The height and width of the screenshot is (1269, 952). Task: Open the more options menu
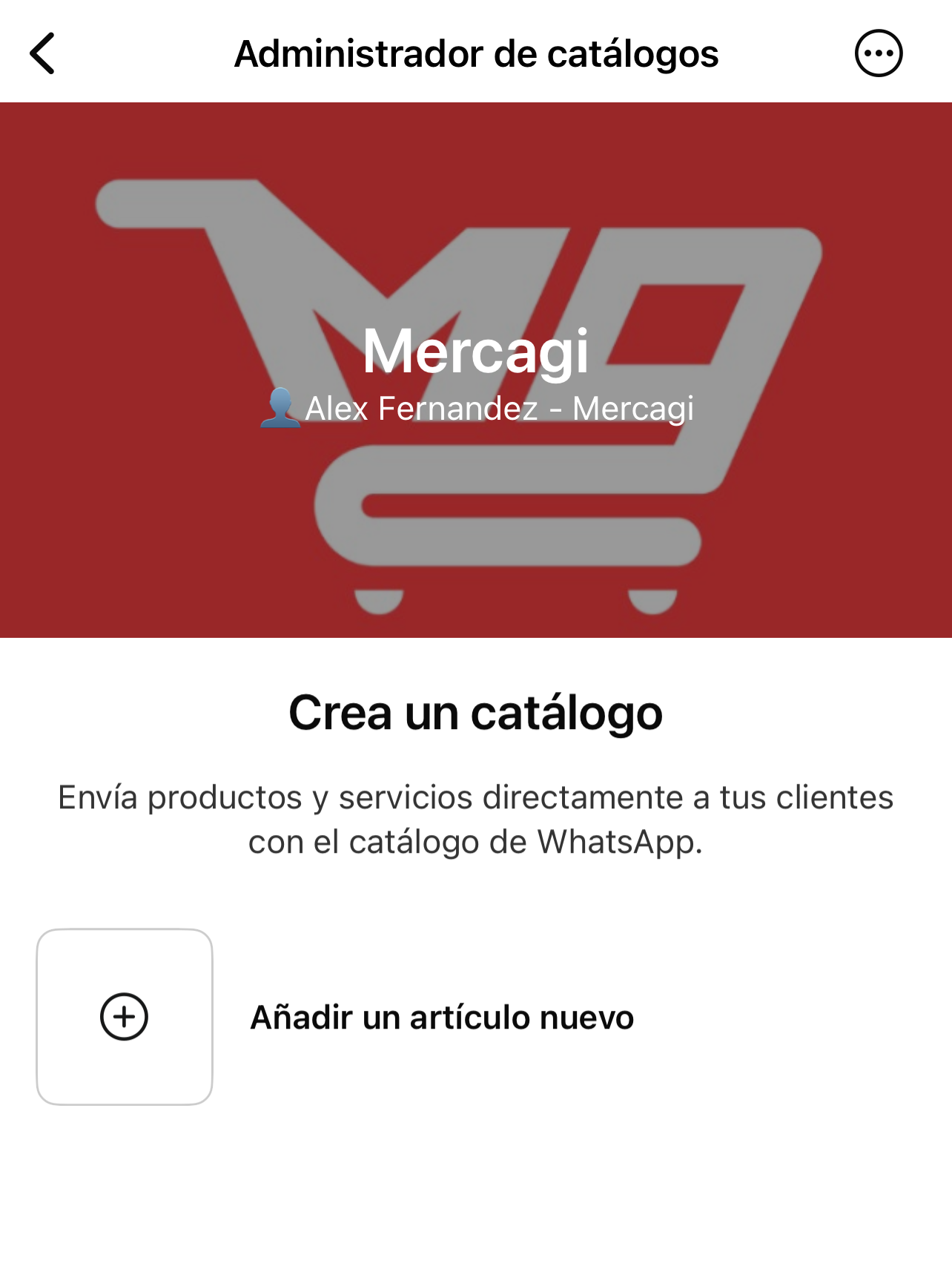[878, 53]
